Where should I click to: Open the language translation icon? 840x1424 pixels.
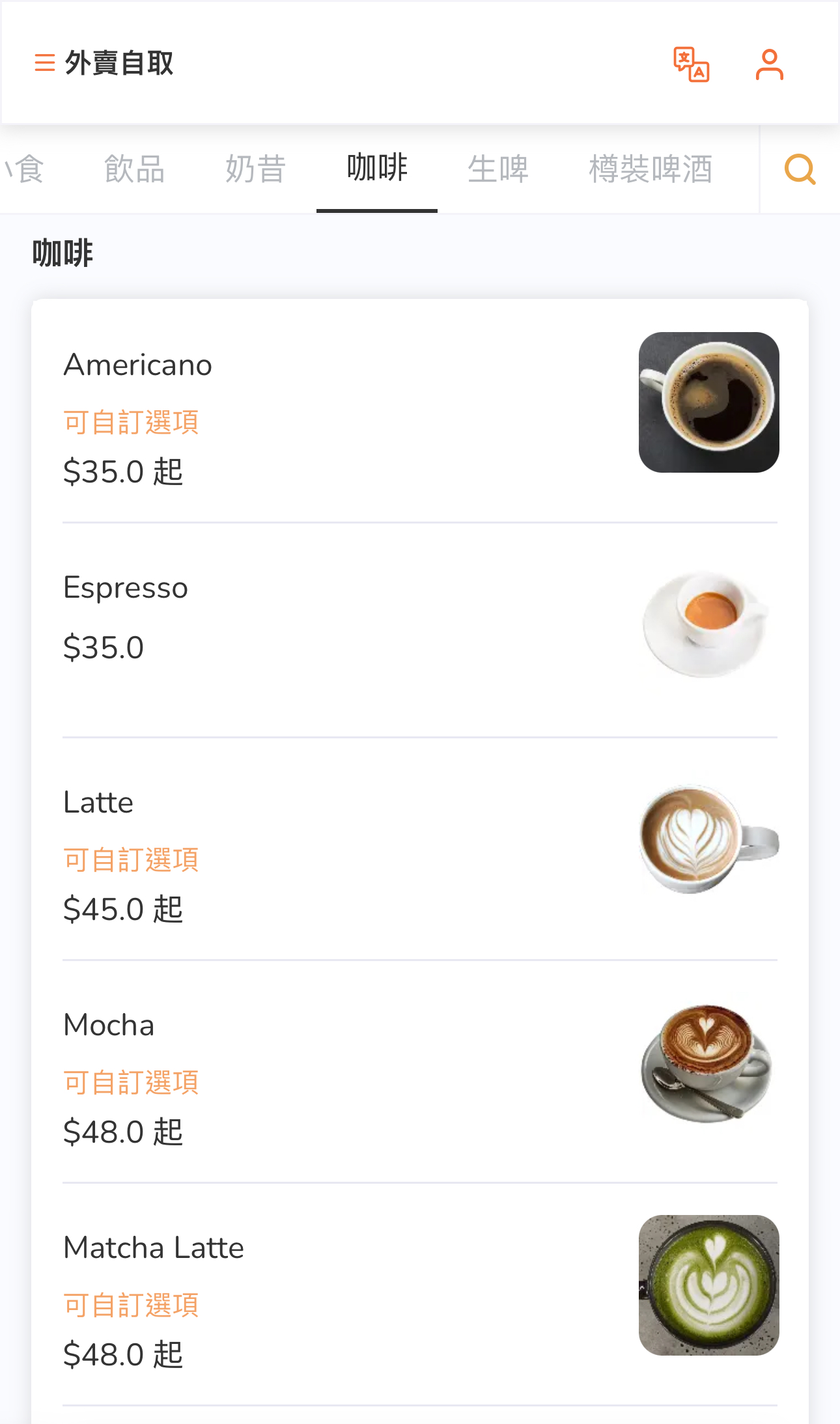pyautogui.click(x=691, y=64)
